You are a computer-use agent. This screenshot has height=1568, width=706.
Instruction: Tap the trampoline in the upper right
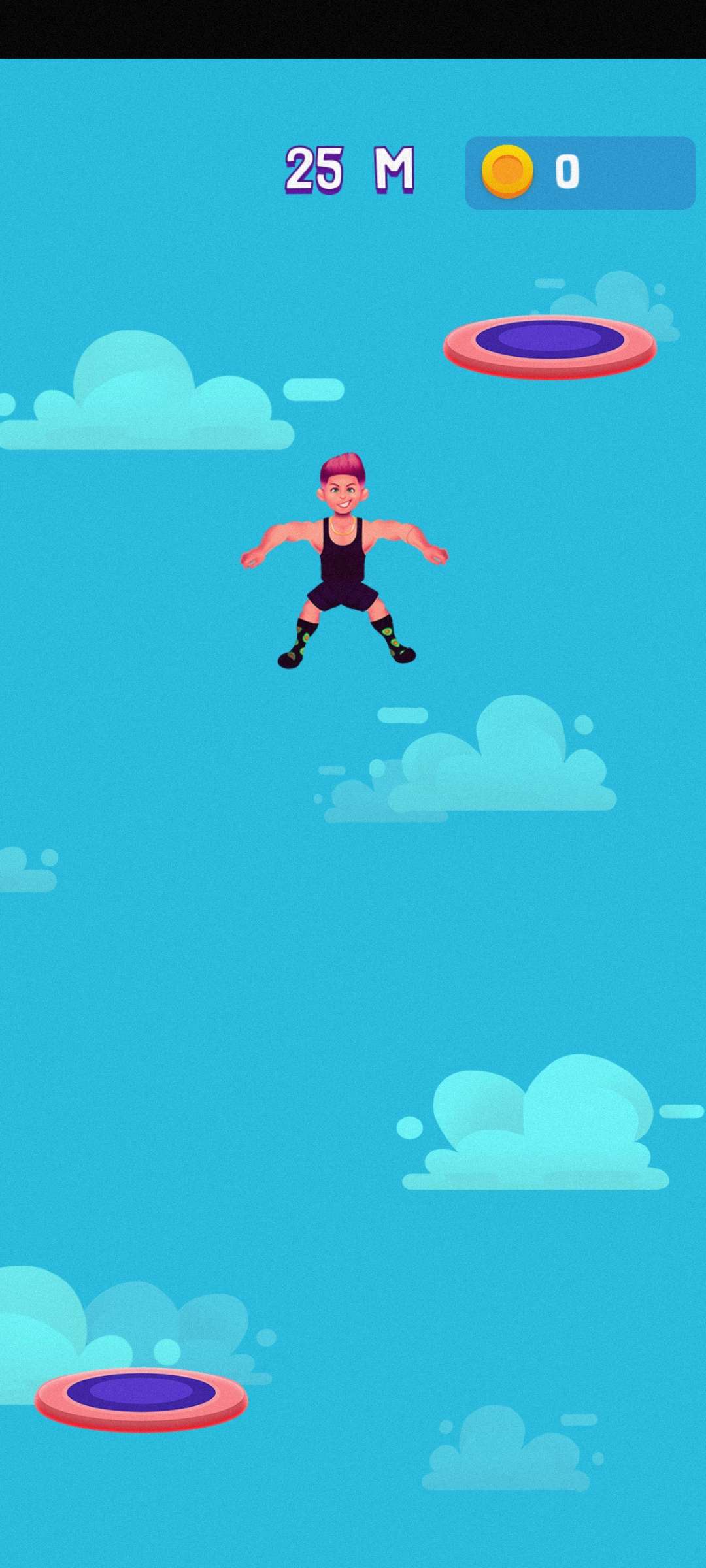549,345
